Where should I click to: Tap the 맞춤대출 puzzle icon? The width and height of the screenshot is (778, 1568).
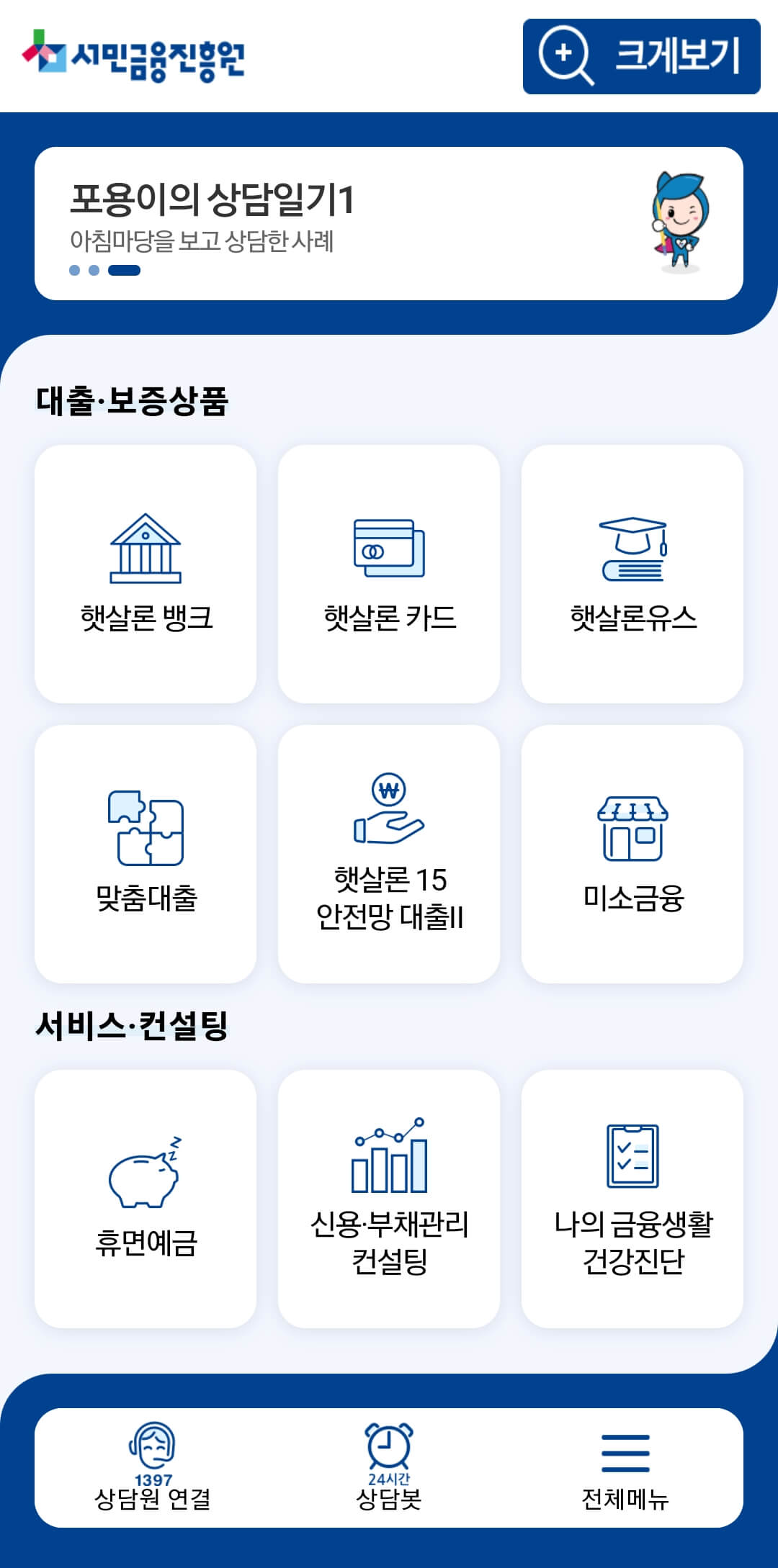tap(146, 824)
